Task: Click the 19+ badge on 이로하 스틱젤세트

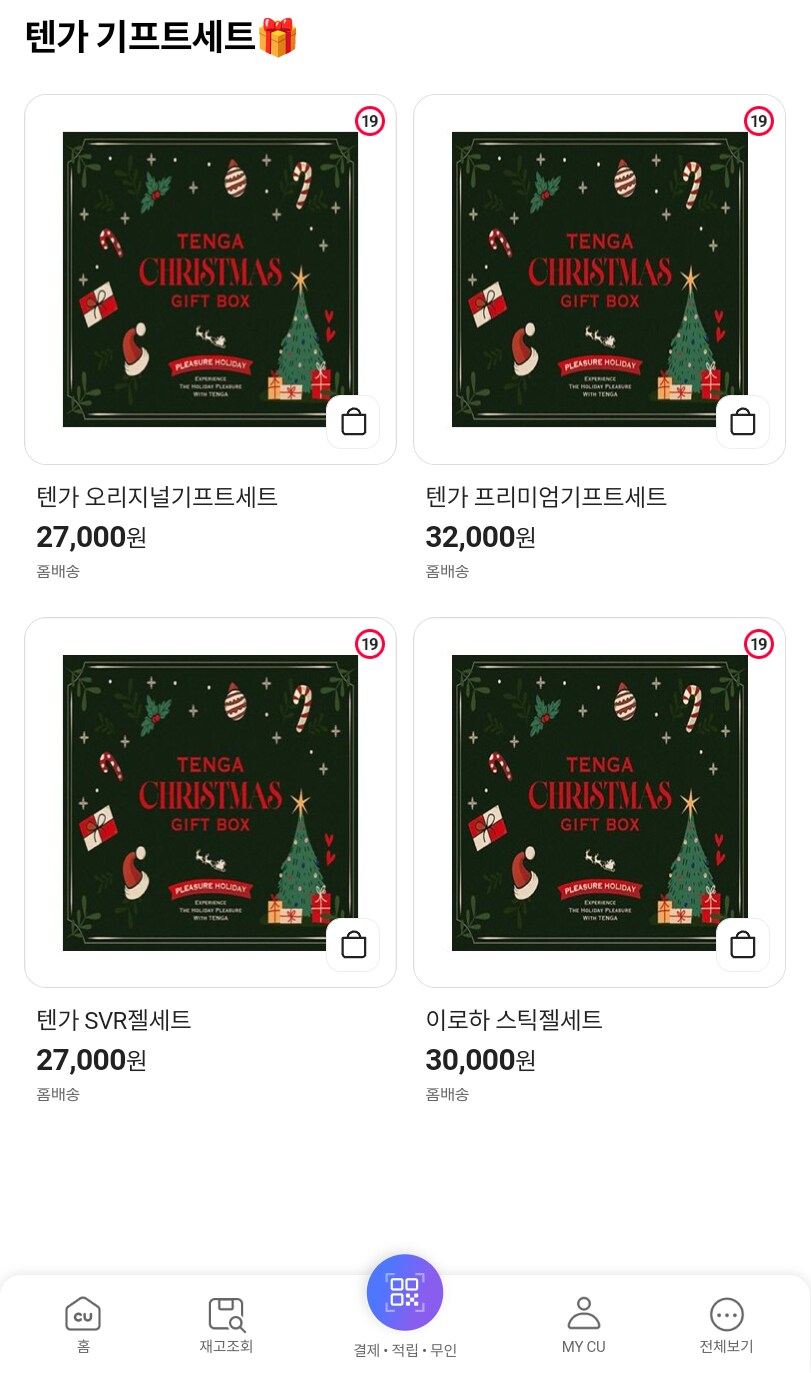Action: 759,644
